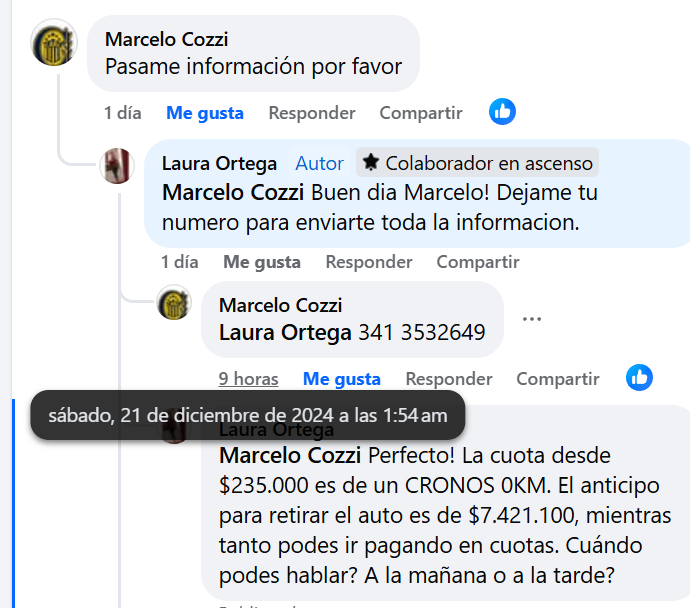The image size is (690, 608).
Task: View reactions on Marcelo's first comment
Action: [x=502, y=112]
